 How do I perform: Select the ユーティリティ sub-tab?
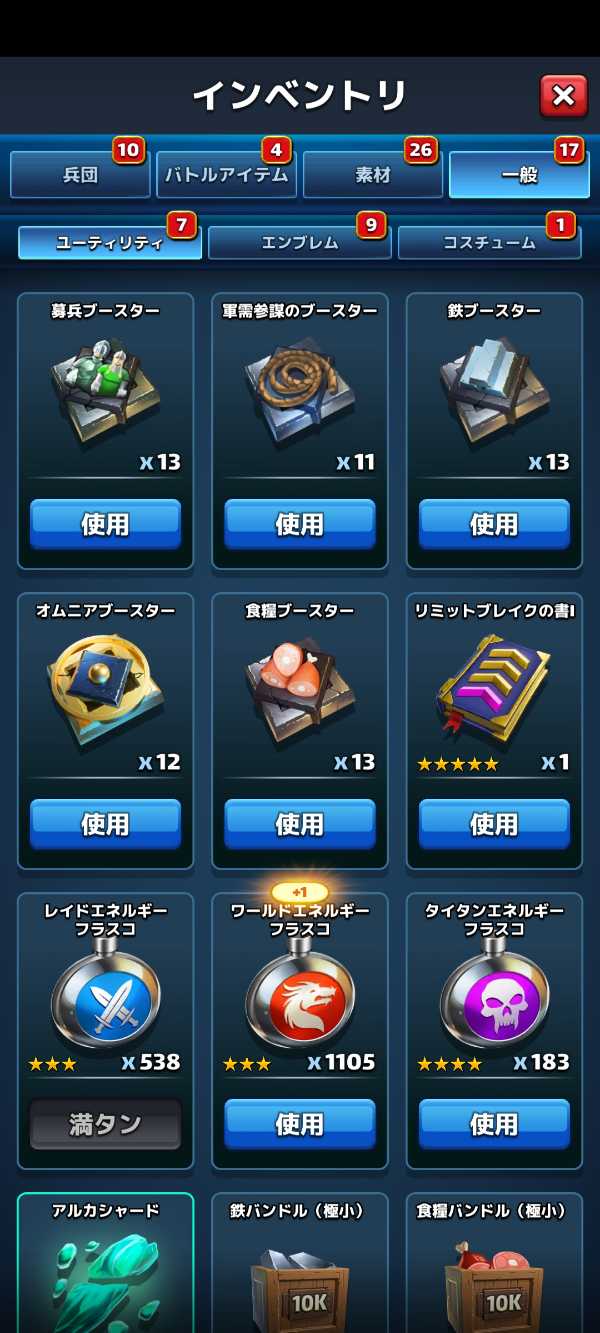110,243
